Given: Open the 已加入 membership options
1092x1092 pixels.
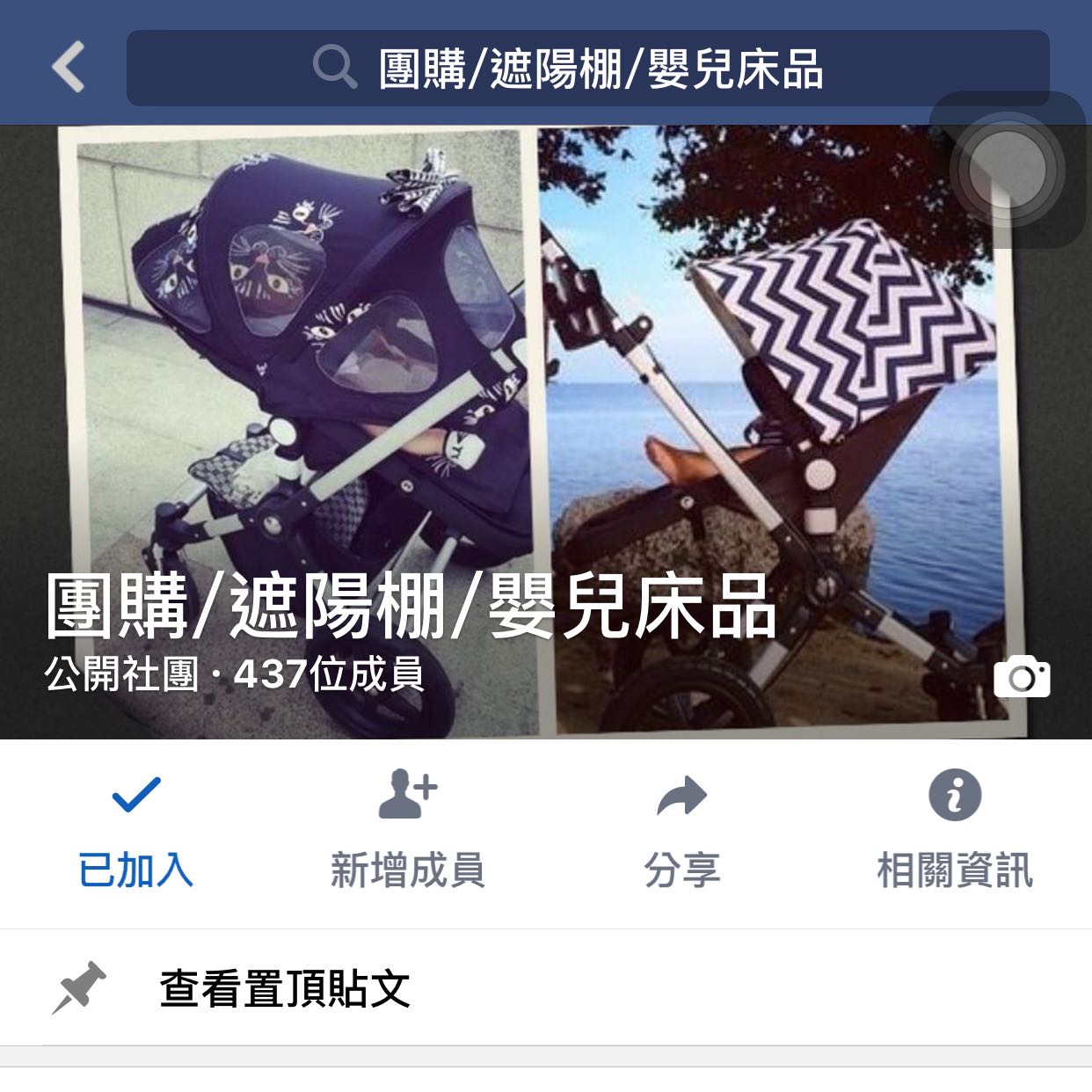Looking at the screenshot, I should coord(136,833).
